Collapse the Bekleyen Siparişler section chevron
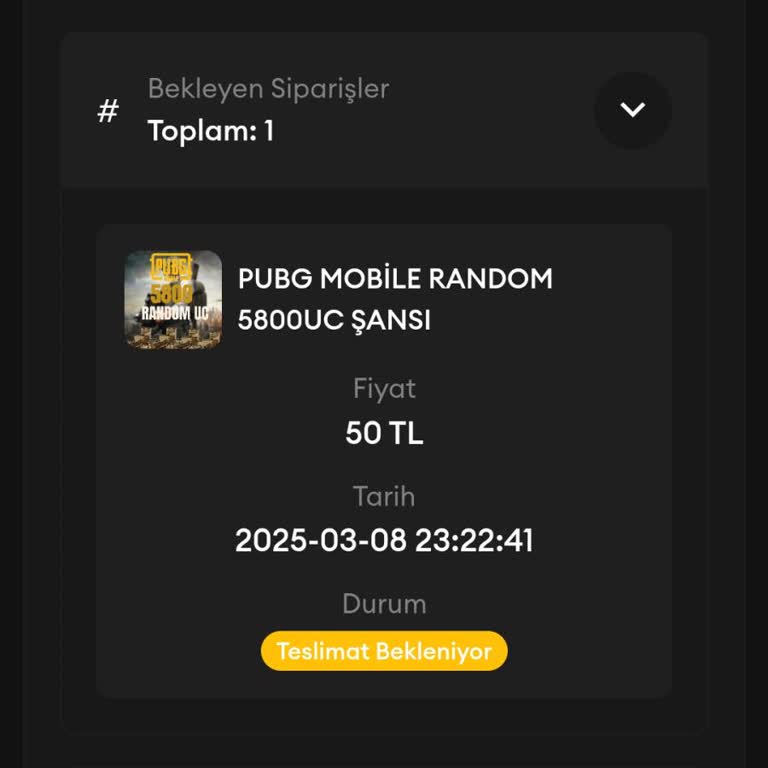 632,110
